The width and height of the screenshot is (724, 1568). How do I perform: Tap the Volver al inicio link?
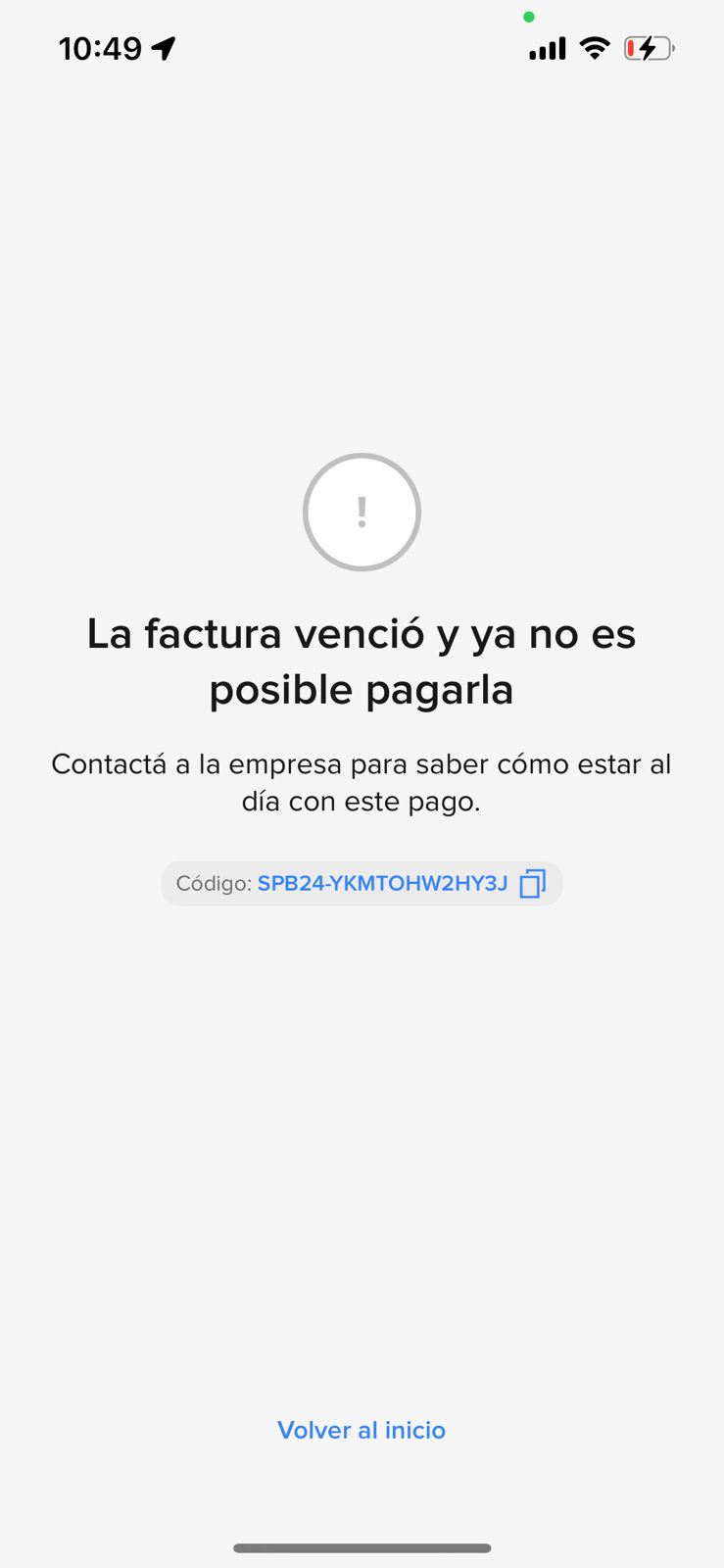pos(362,1430)
